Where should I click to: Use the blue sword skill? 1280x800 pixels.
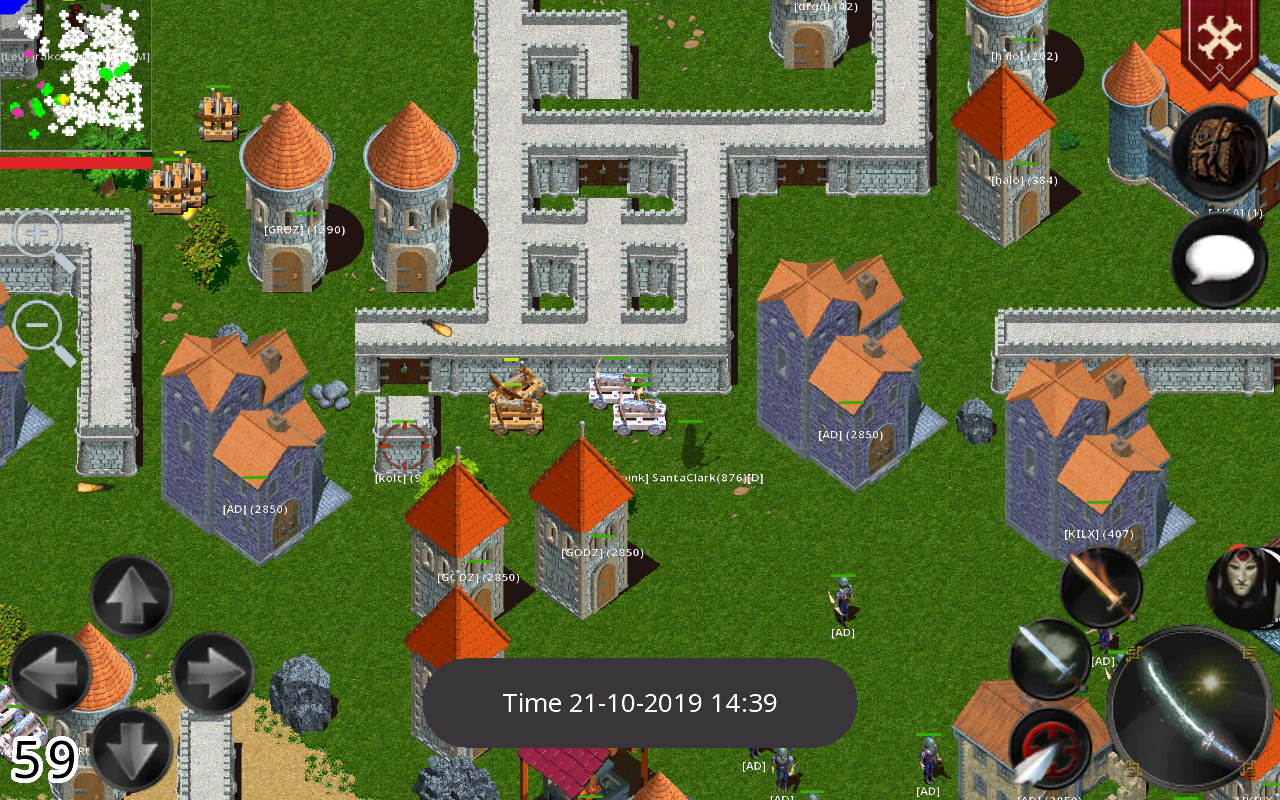point(1049,658)
